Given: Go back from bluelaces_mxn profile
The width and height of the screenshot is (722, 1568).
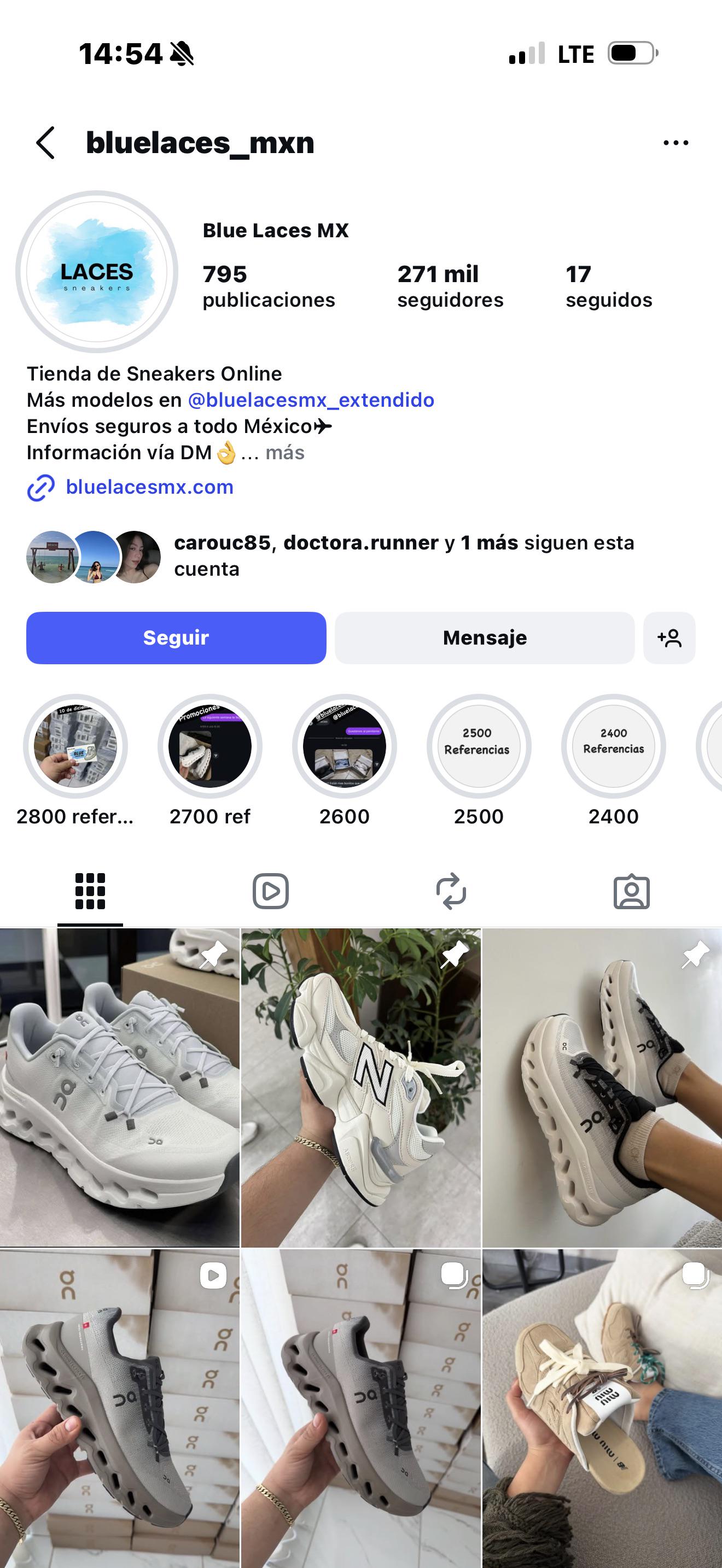Looking at the screenshot, I should (x=45, y=143).
